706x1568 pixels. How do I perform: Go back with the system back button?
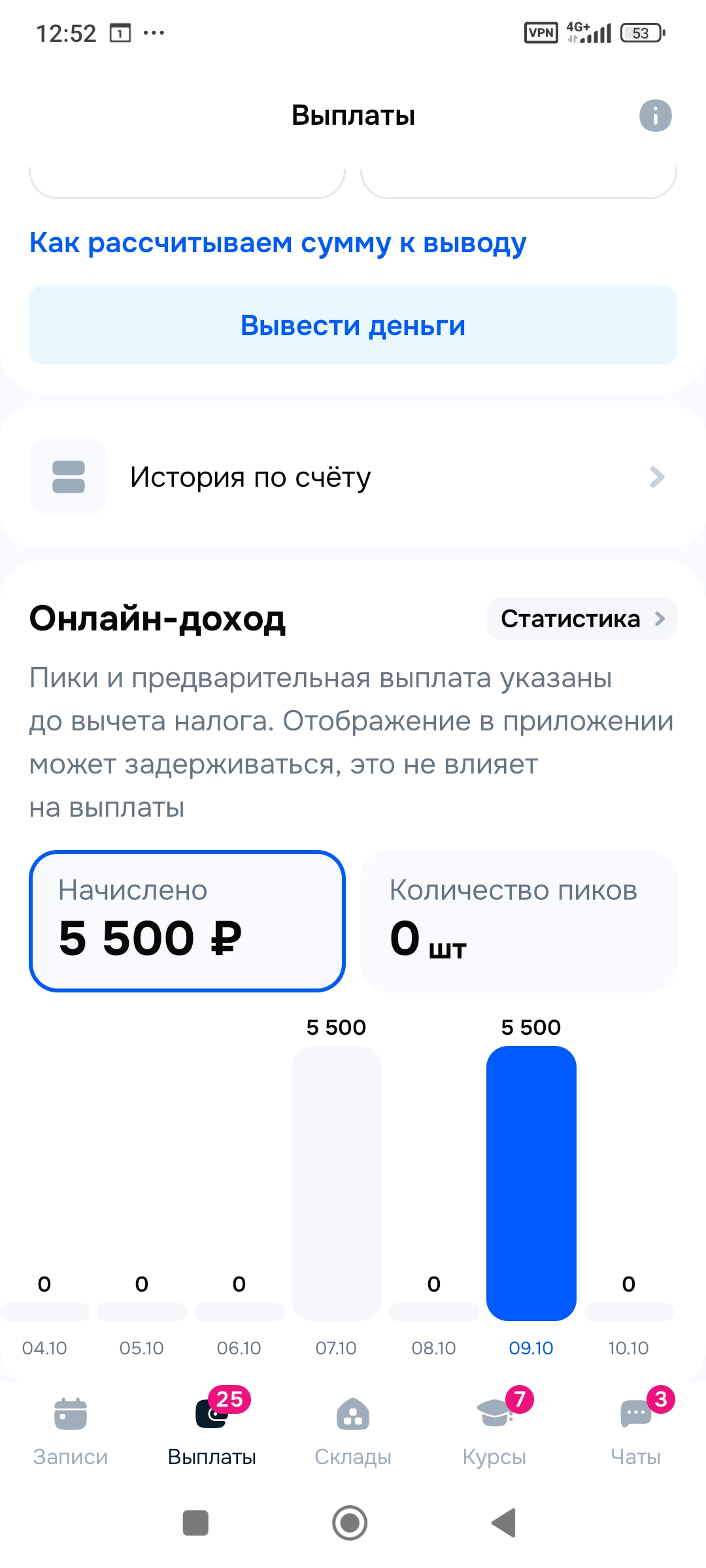coord(504,1523)
